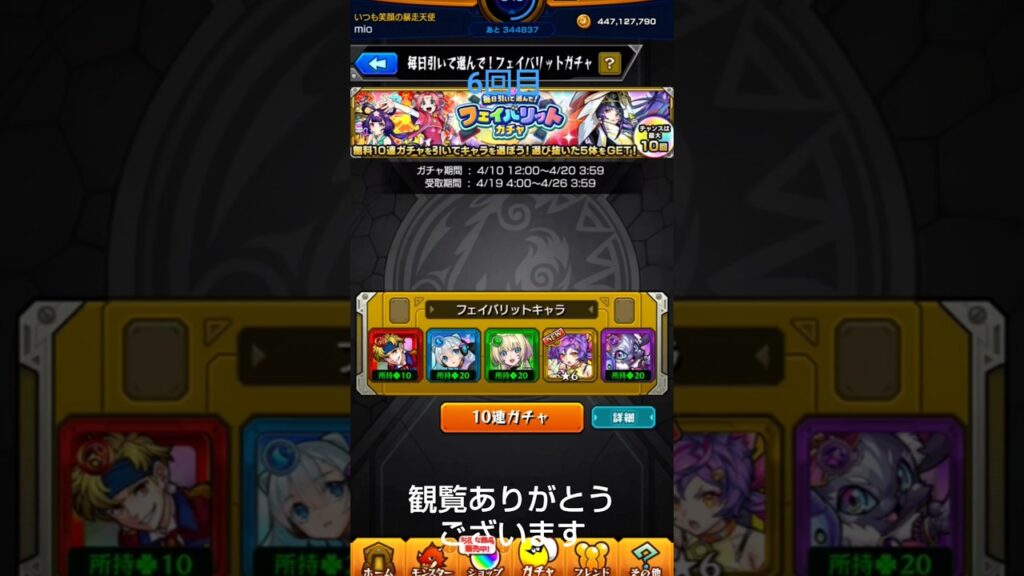Switch to the ガチャ tab

click(538, 558)
